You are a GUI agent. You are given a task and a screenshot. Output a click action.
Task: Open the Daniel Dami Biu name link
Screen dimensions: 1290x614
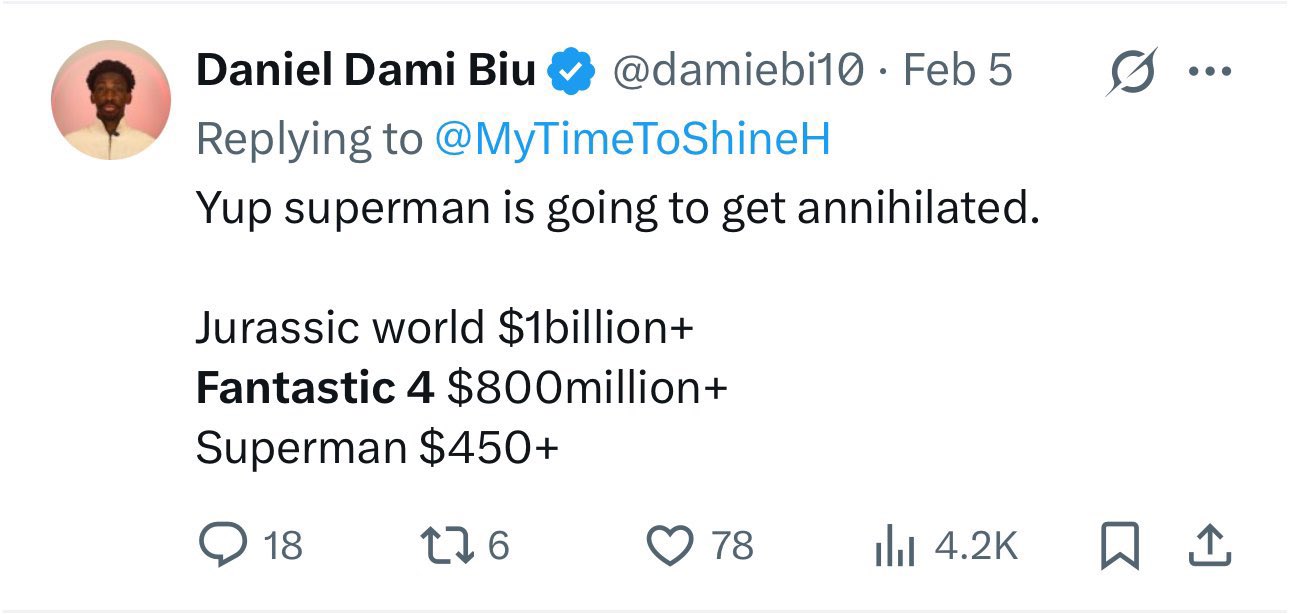[366, 71]
